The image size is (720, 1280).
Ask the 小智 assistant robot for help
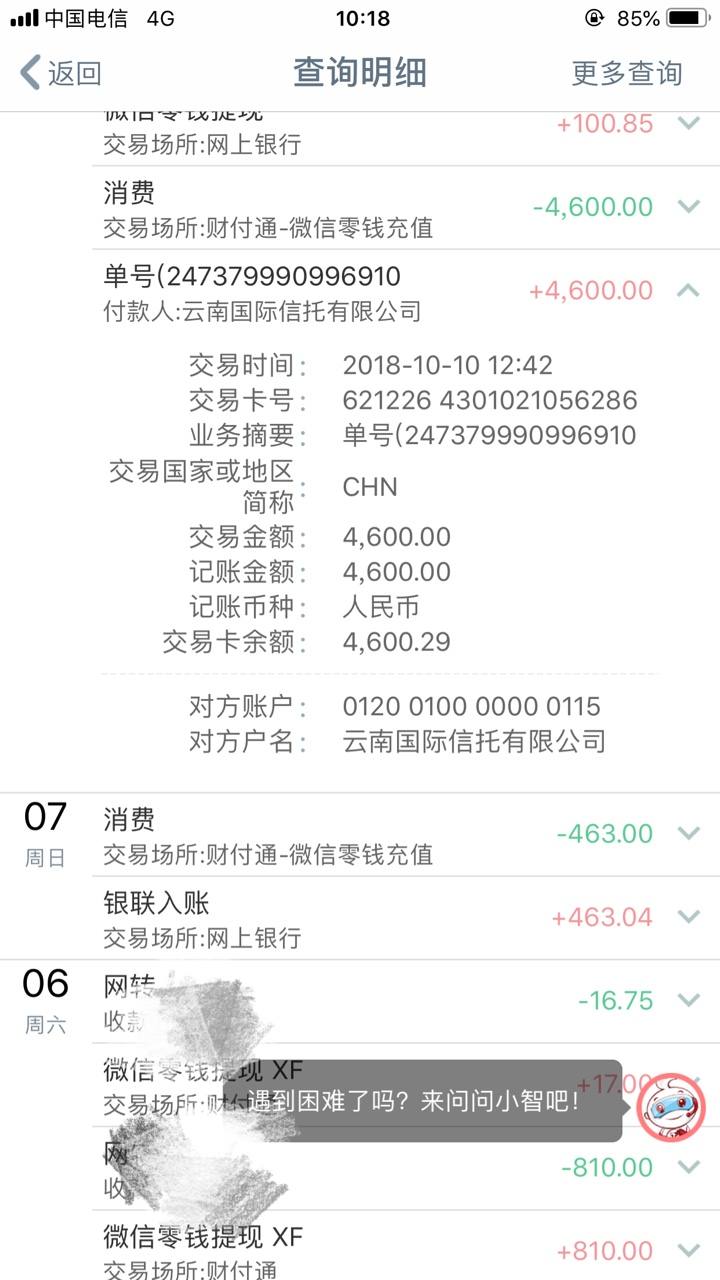(671, 1106)
